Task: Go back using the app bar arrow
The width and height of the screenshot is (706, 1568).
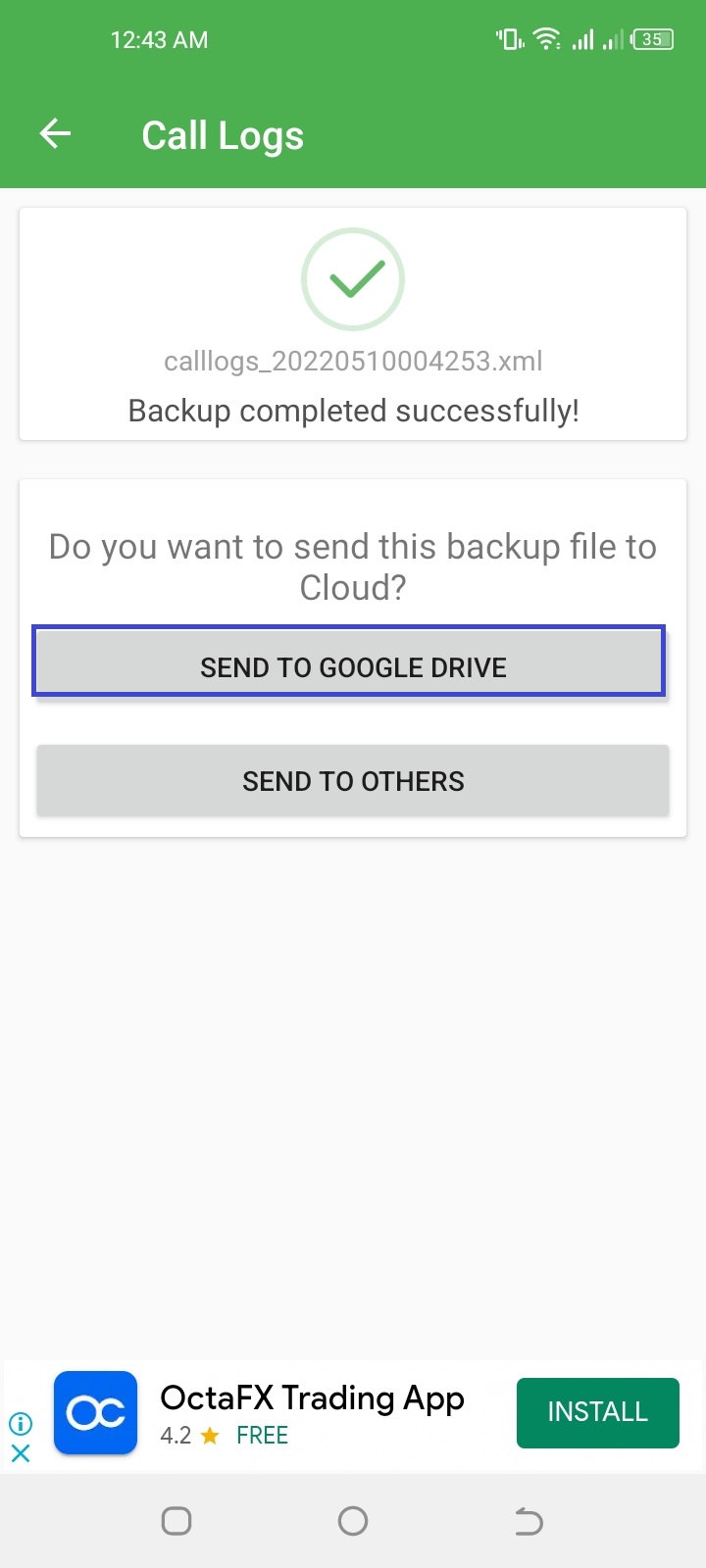Action: (55, 134)
